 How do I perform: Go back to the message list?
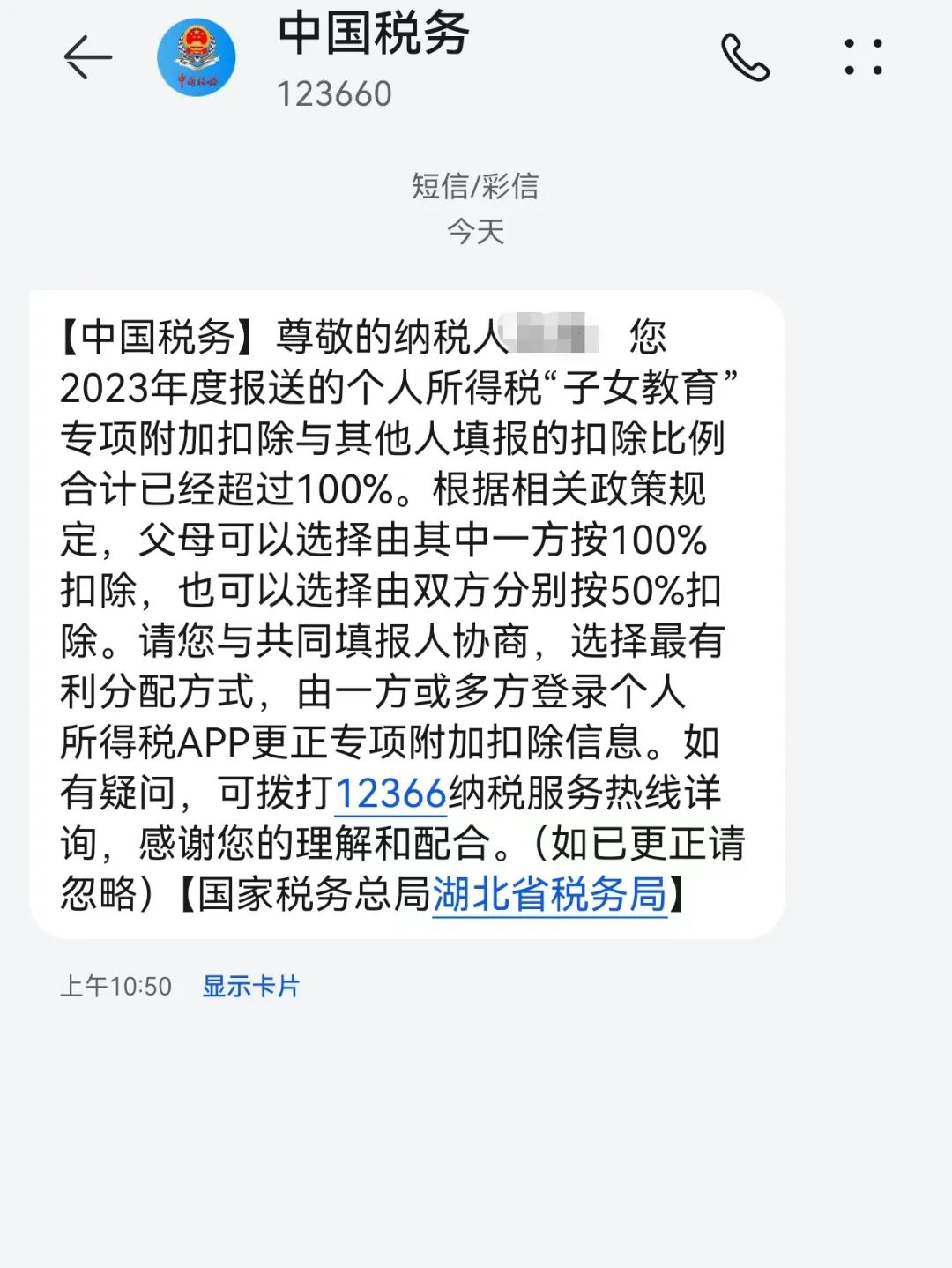coord(88,57)
